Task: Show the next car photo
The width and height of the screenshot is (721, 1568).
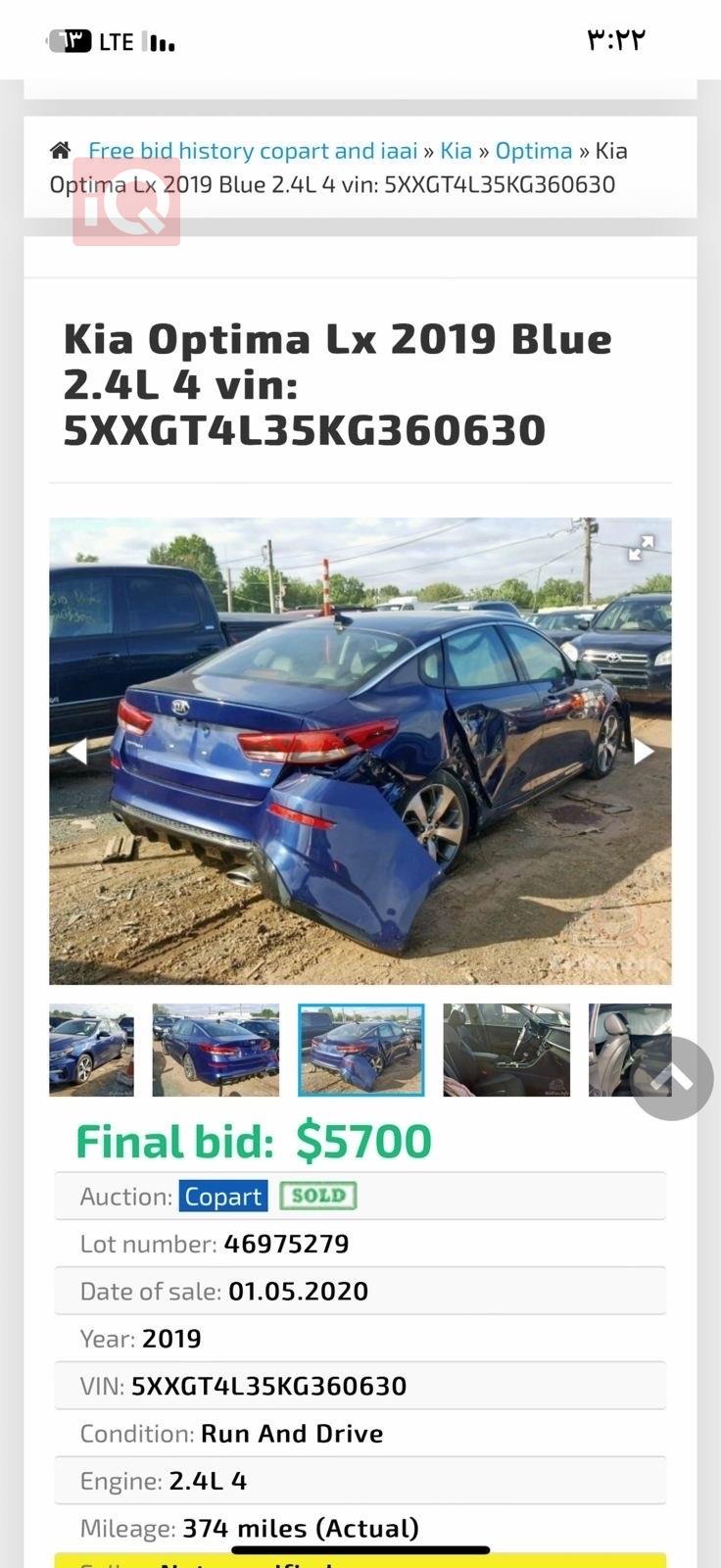Action: coord(644,752)
